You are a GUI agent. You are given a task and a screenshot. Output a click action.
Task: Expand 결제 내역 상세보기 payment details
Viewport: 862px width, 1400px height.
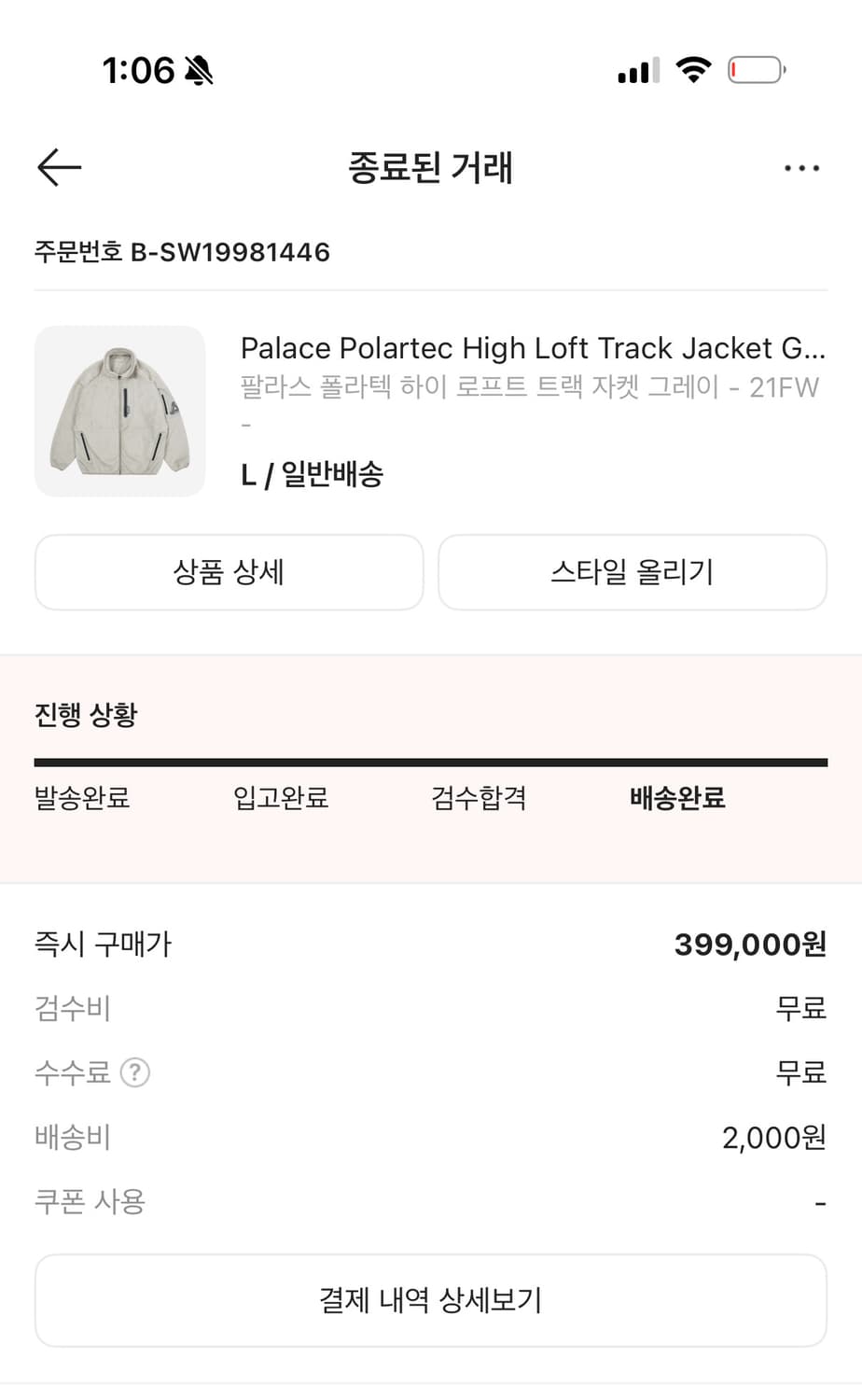click(x=431, y=1299)
